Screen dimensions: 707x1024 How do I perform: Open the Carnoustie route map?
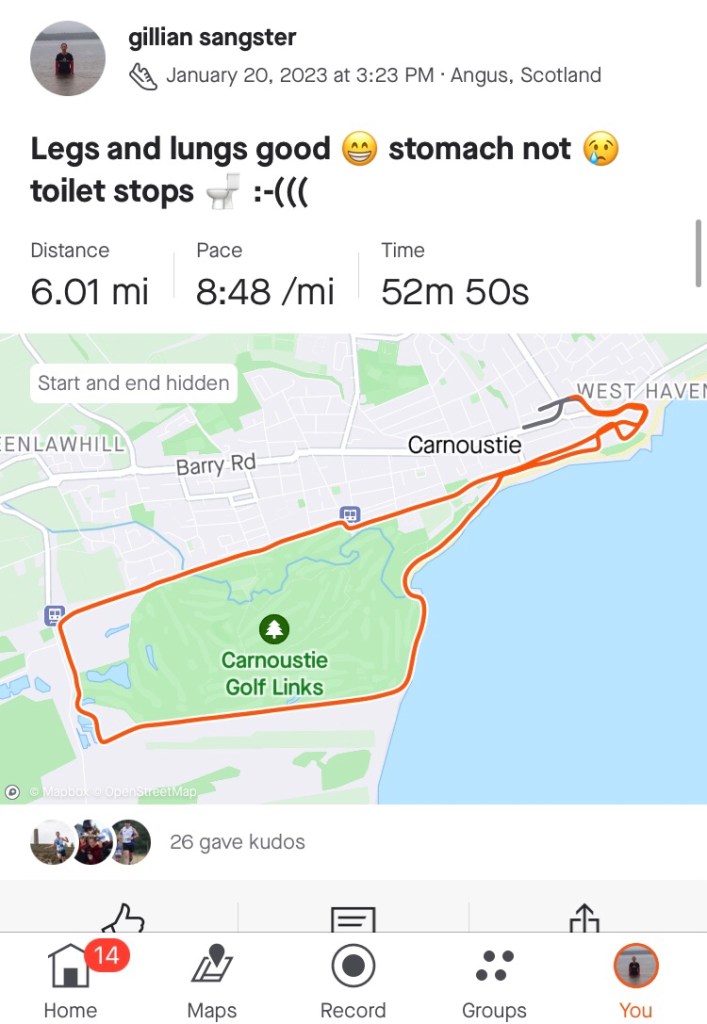point(353,568)
